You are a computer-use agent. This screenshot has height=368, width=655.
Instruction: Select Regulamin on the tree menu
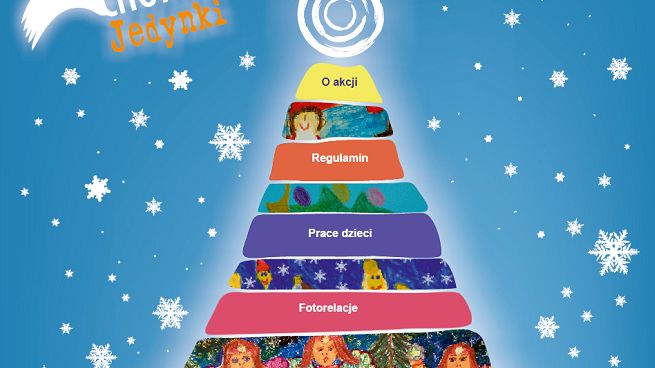(x=339, y=158)
